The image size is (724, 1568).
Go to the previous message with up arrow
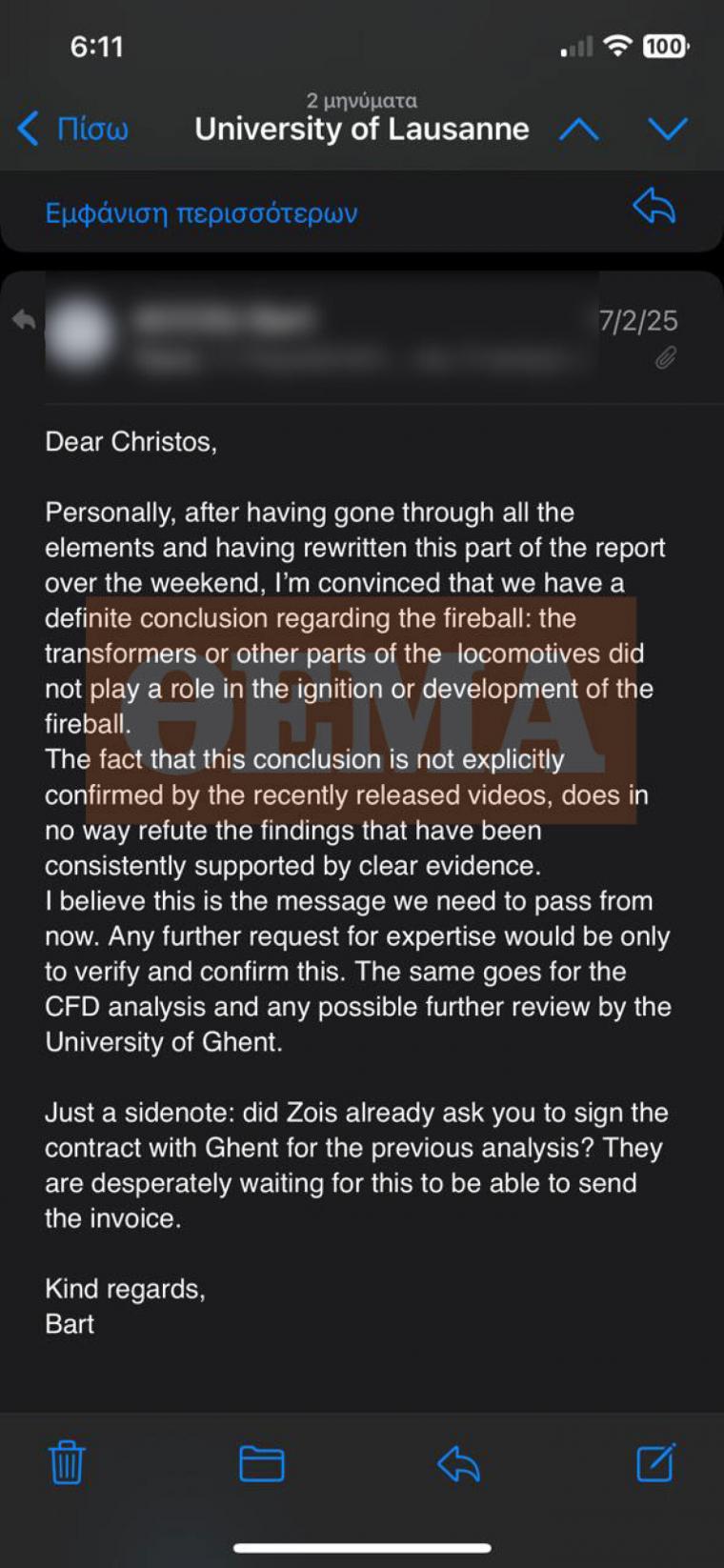[x=579, y=130]
